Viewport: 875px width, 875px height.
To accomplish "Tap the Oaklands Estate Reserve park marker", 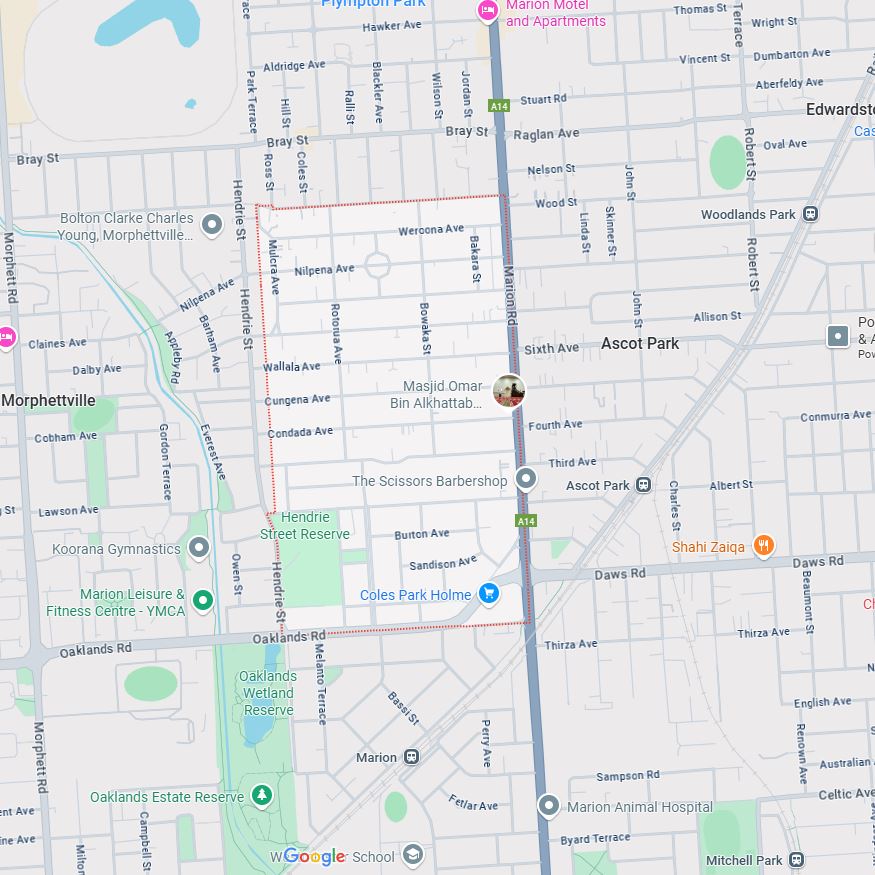I will tap(261, 796).
